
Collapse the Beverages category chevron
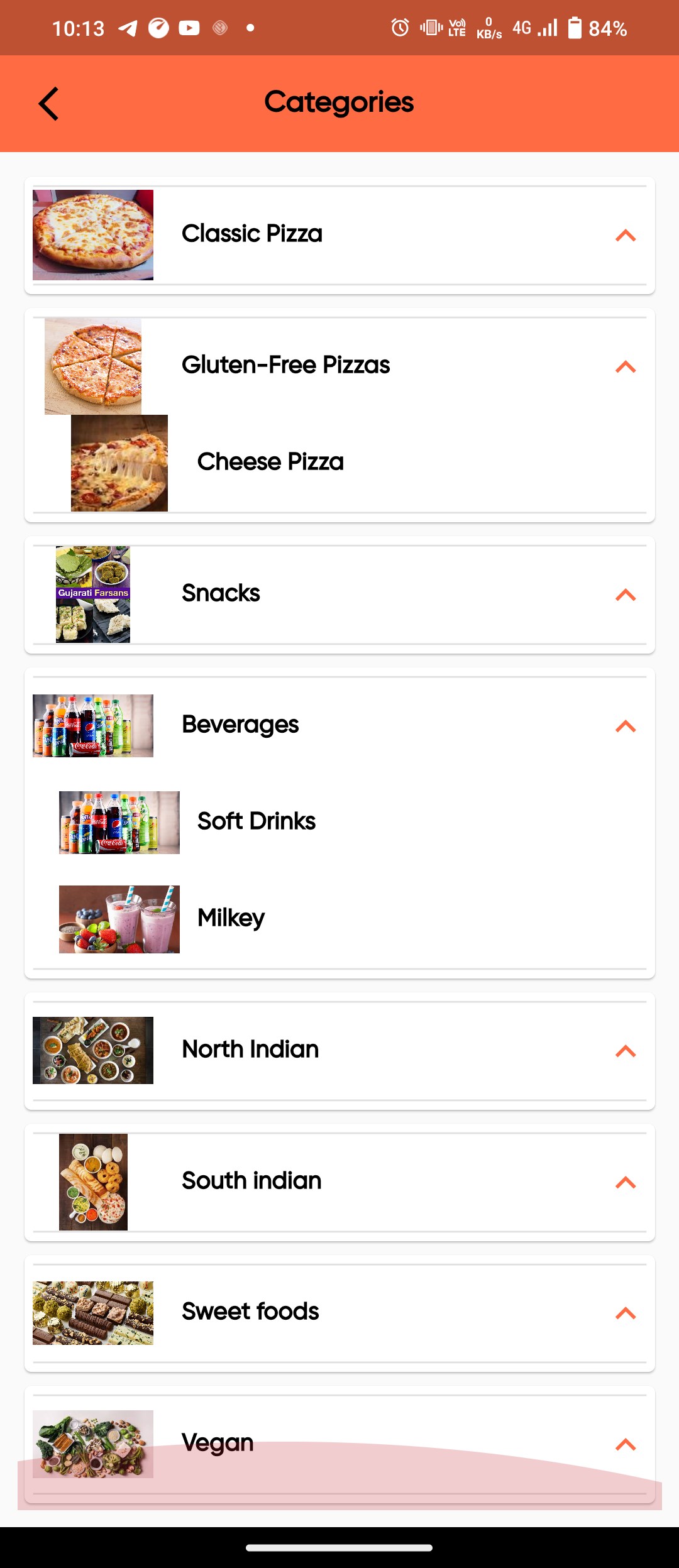(x=626, y=726)
